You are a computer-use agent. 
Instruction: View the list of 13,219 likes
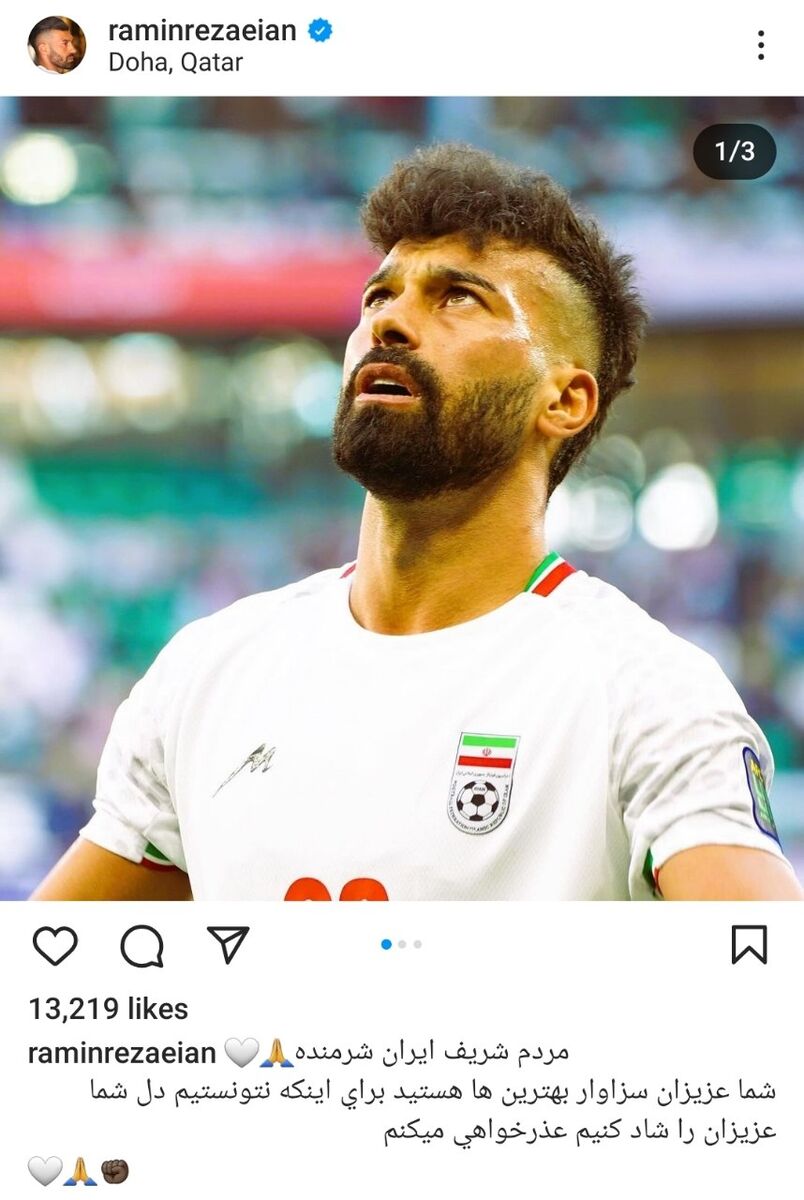[x=108, y=1009]
